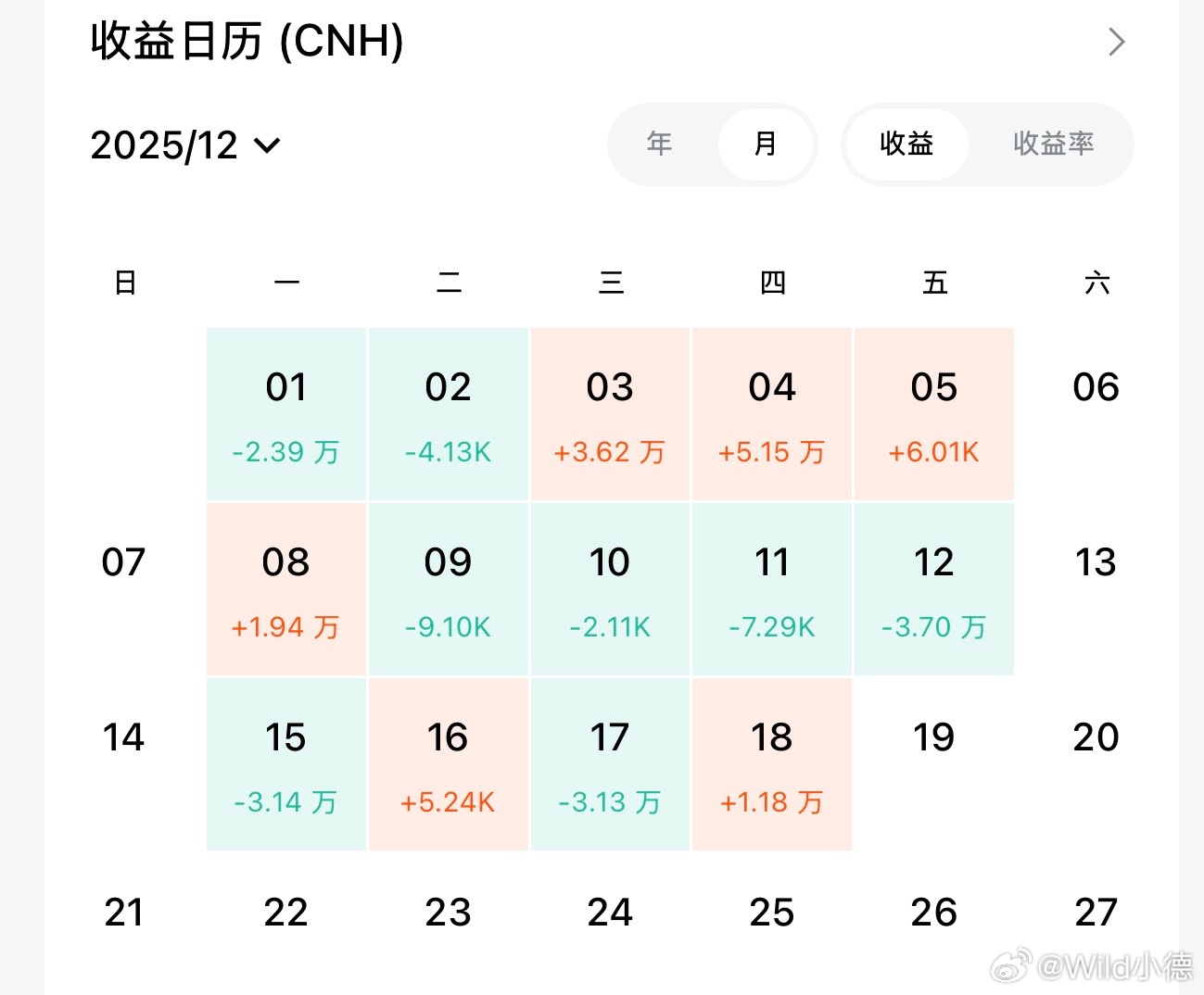
Task: Select the 收益 tab
Action: point(906,144)
